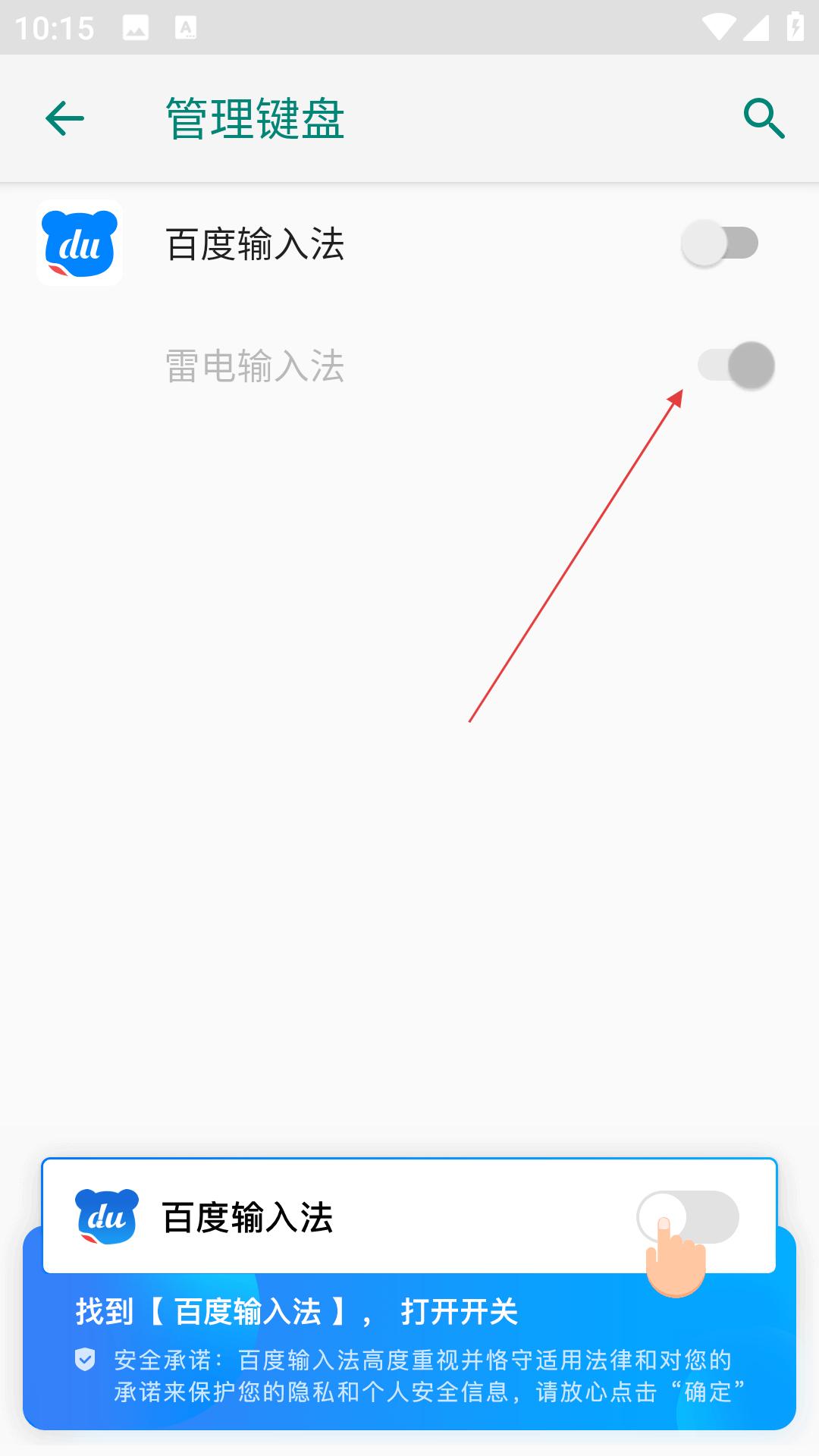The image size is (819, 1456).
Task: Enable the 百度输入法 keyboard switch
Action: tap(720, 243)
